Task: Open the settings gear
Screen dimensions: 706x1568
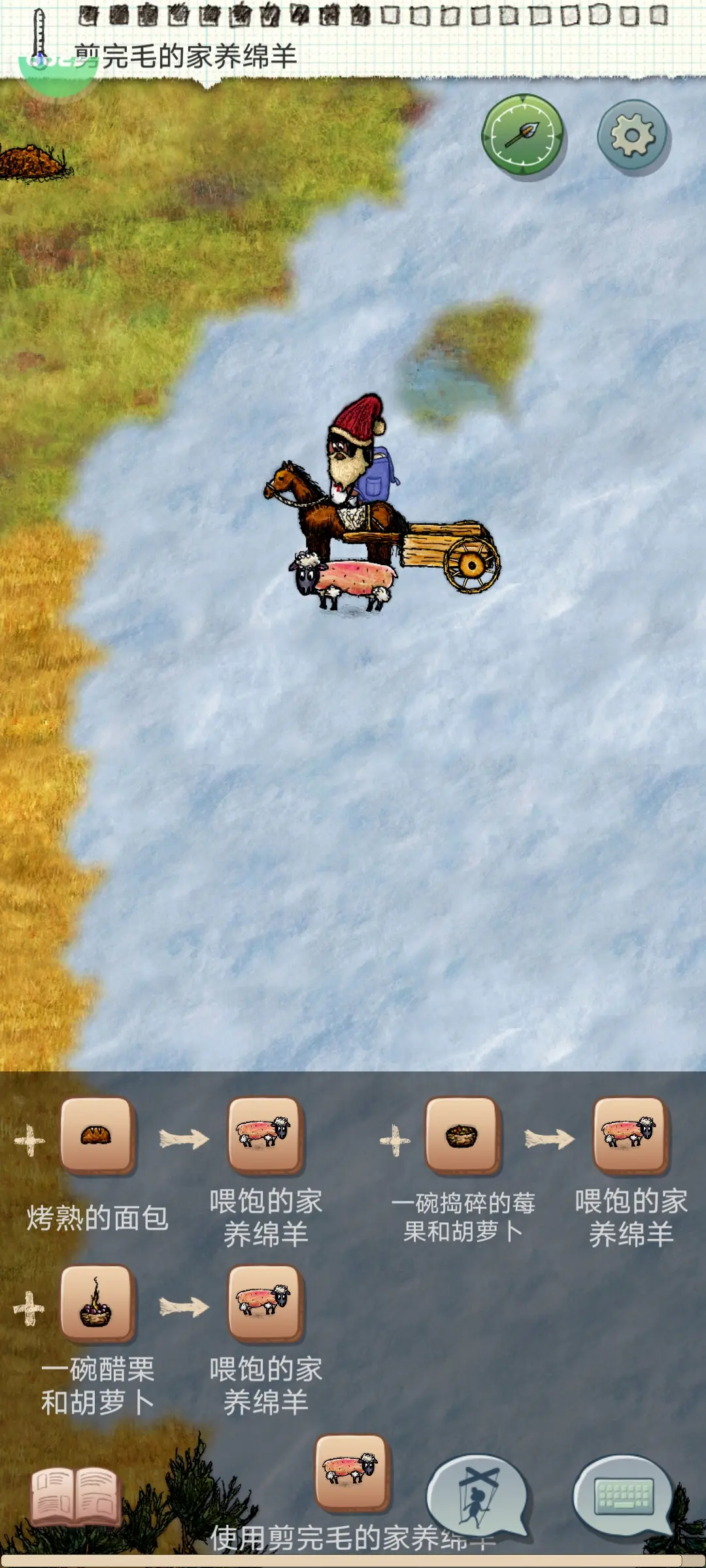Action: (x=632, y=135)
